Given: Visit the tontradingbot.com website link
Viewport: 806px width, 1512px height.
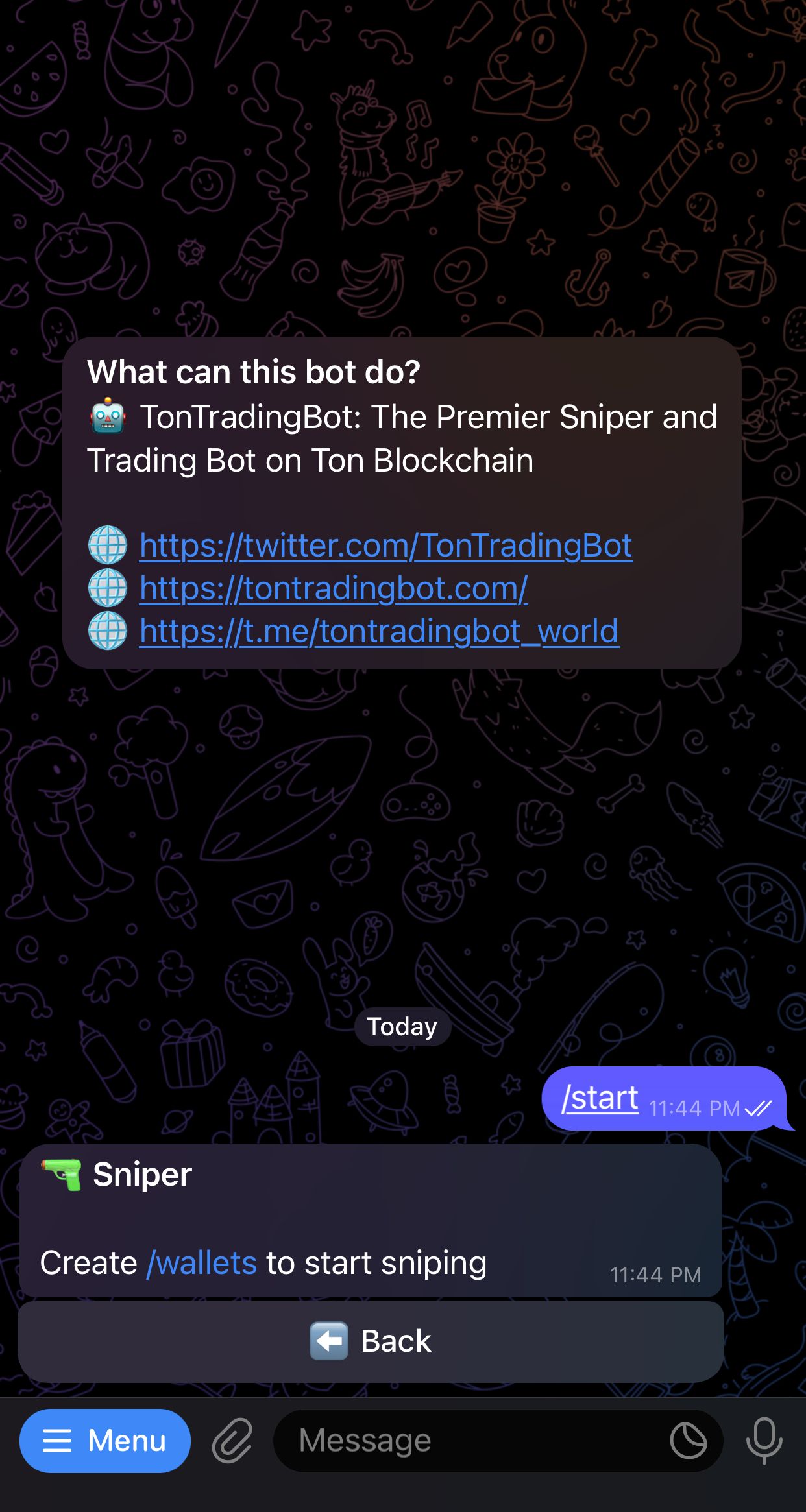Looking at the screenshot, I should tap(332, 588).
